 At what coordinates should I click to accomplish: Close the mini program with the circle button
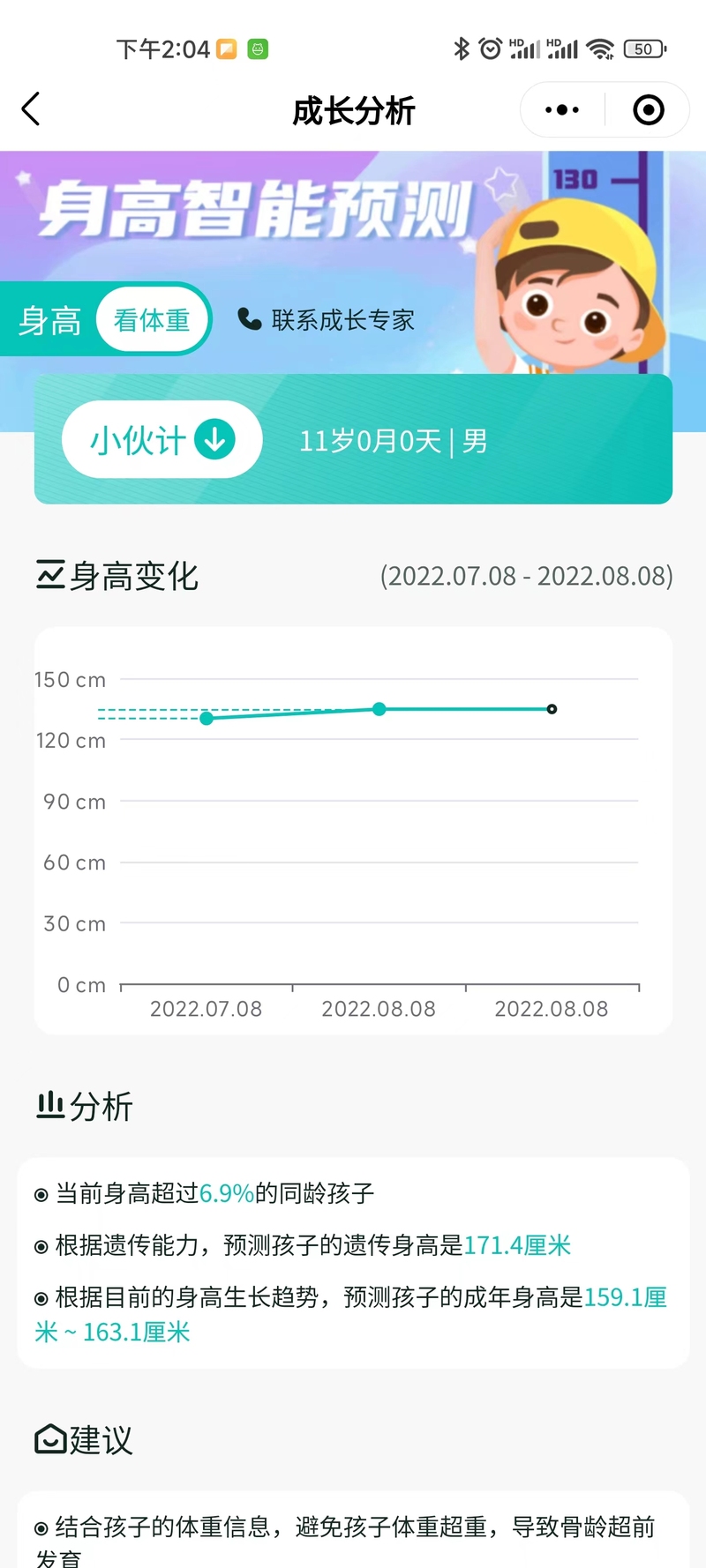pos(649,110)
